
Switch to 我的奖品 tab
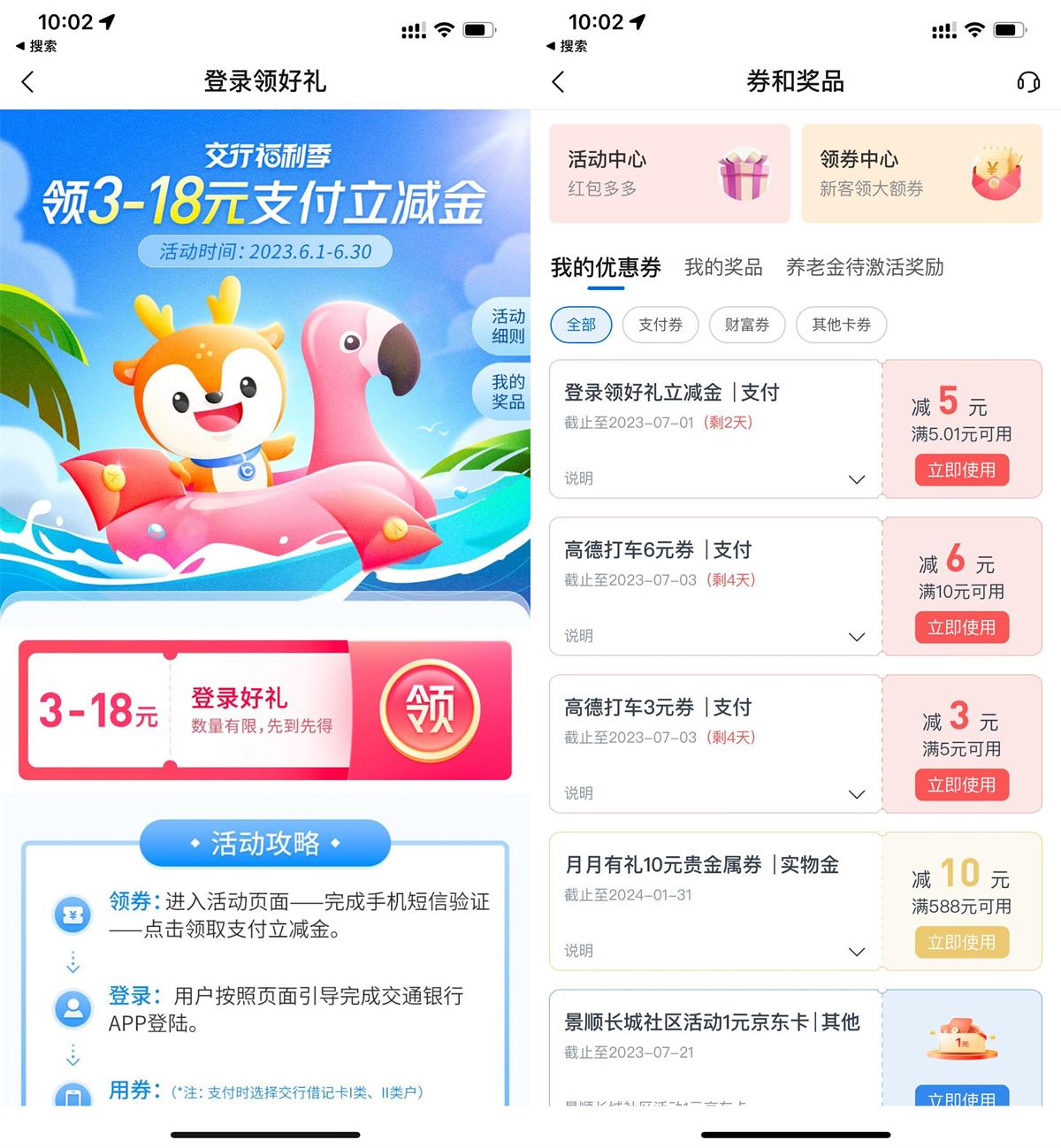tap(723, 267)
